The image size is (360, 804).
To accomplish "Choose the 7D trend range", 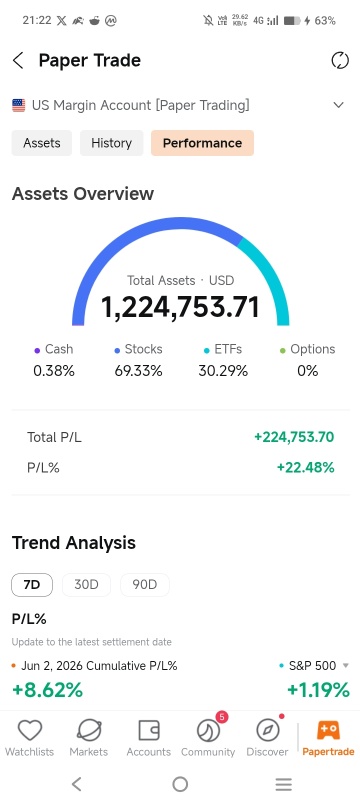I will 32,585.
